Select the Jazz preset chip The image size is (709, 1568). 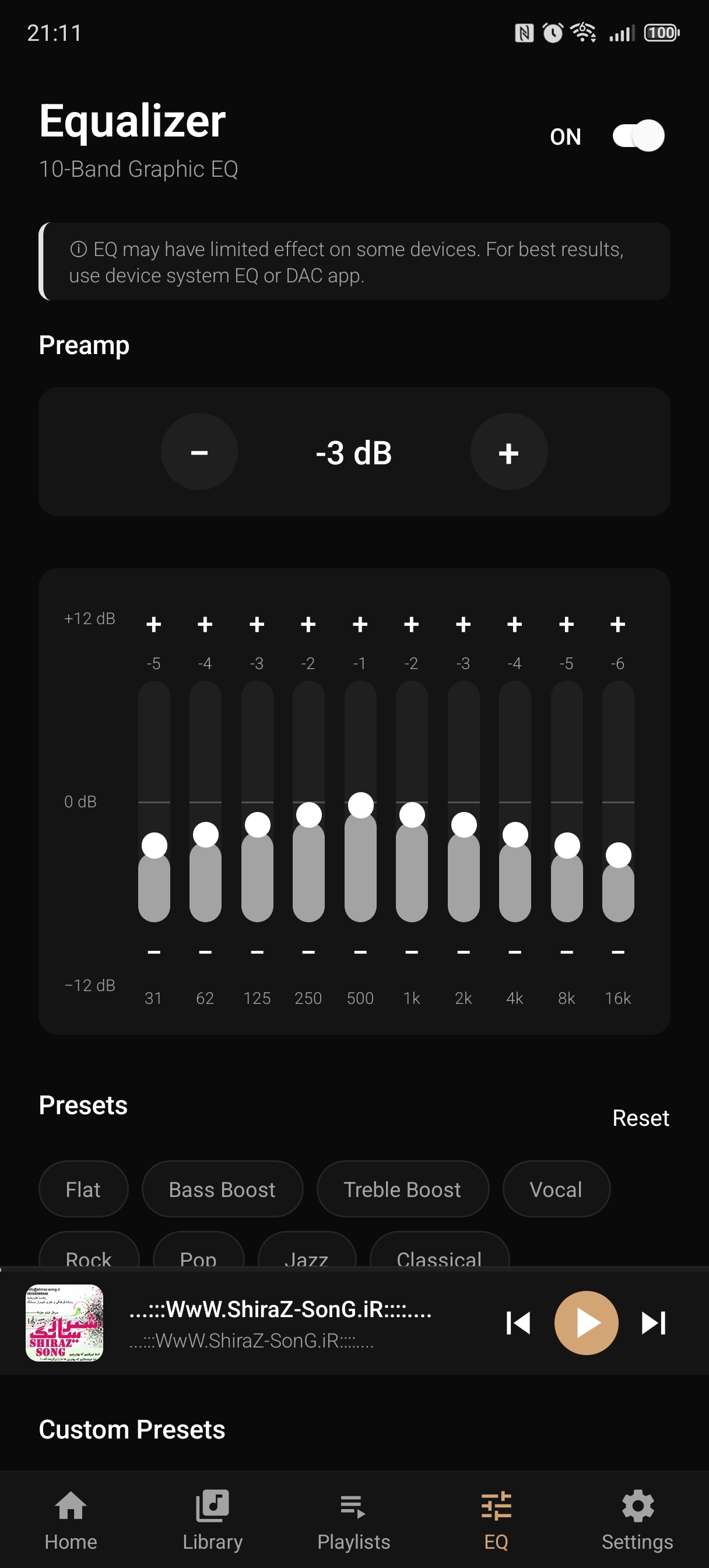[x=306, y=1259]
